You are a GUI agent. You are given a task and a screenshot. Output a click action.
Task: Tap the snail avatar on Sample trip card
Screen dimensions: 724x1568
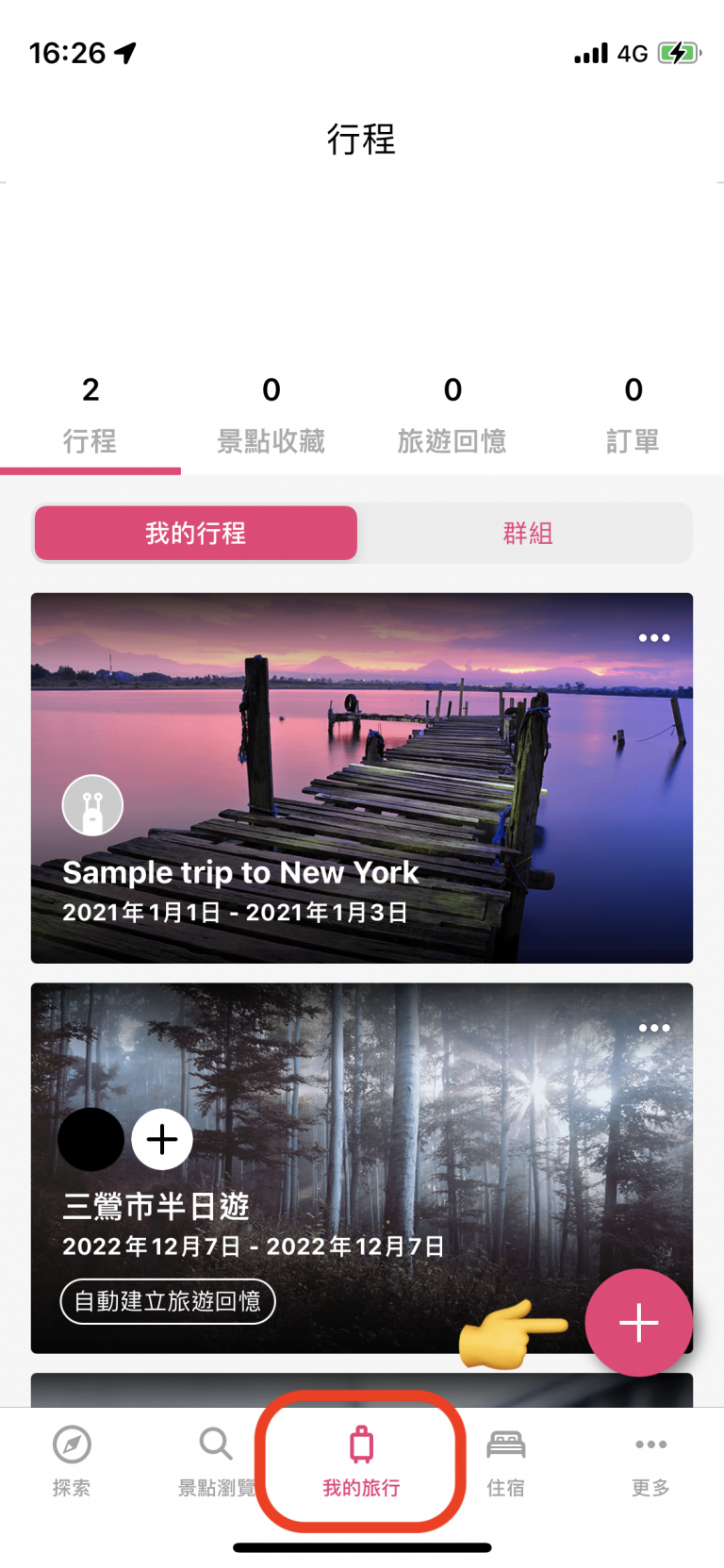[x=91, y=805]
